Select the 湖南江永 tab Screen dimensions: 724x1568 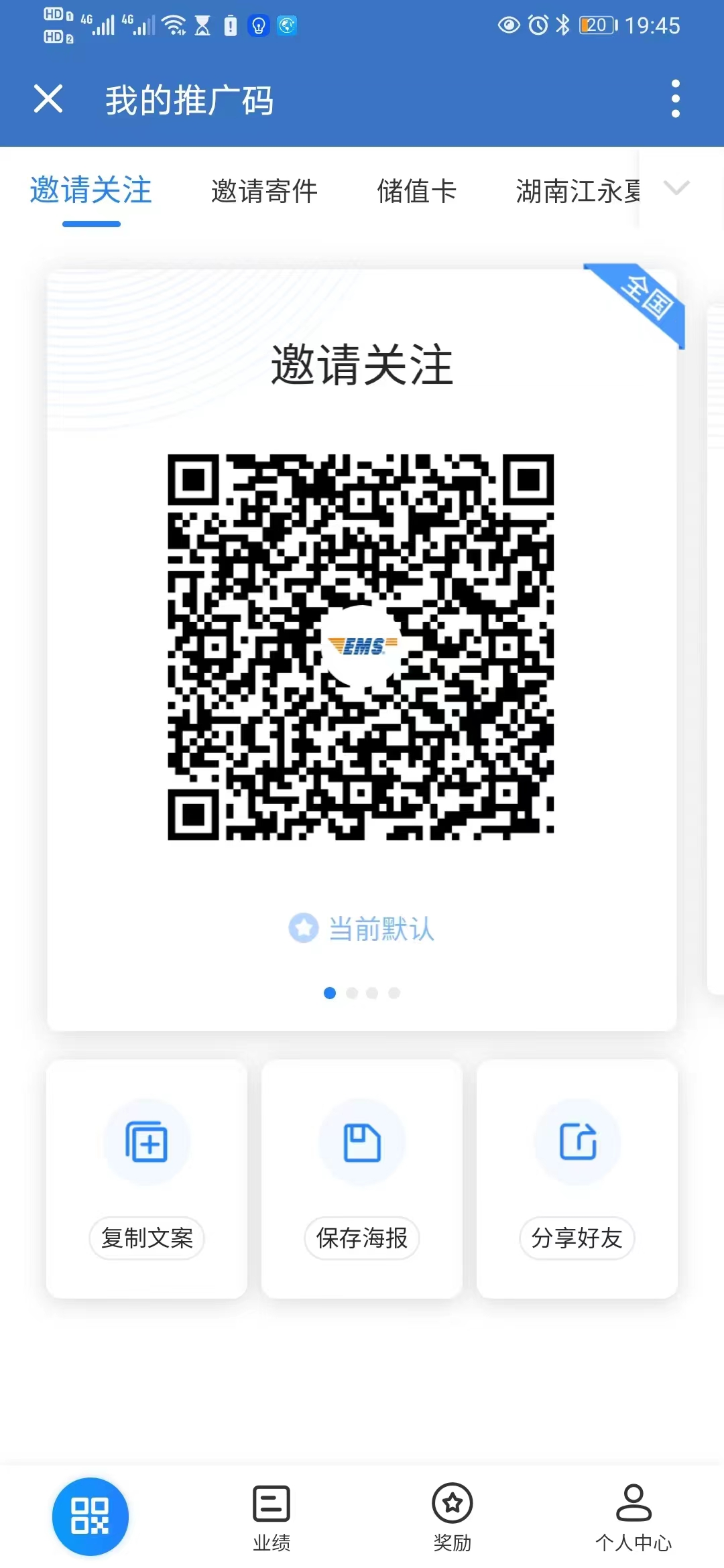[x=578, y=191]
